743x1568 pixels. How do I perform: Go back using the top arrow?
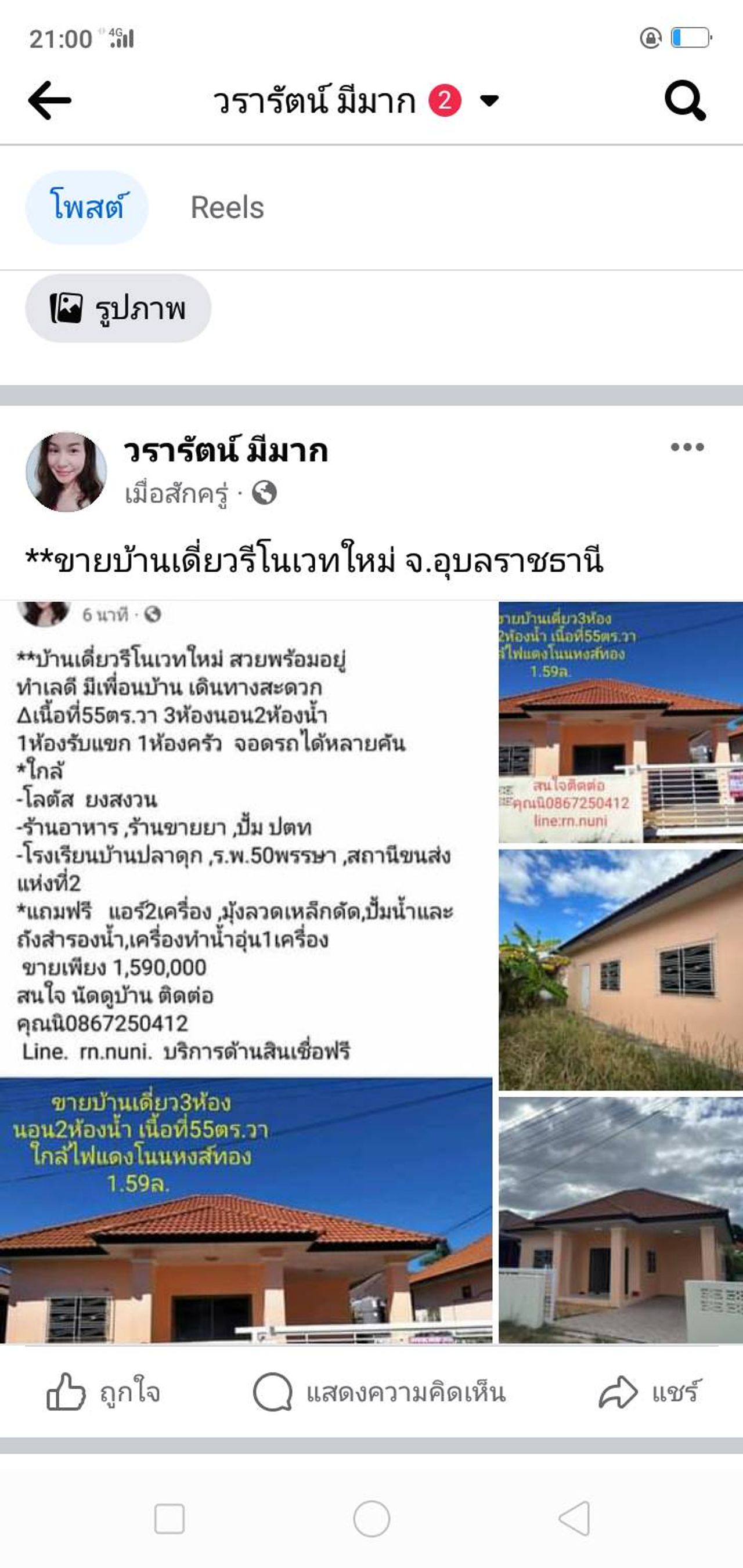(x=50, y=100)
